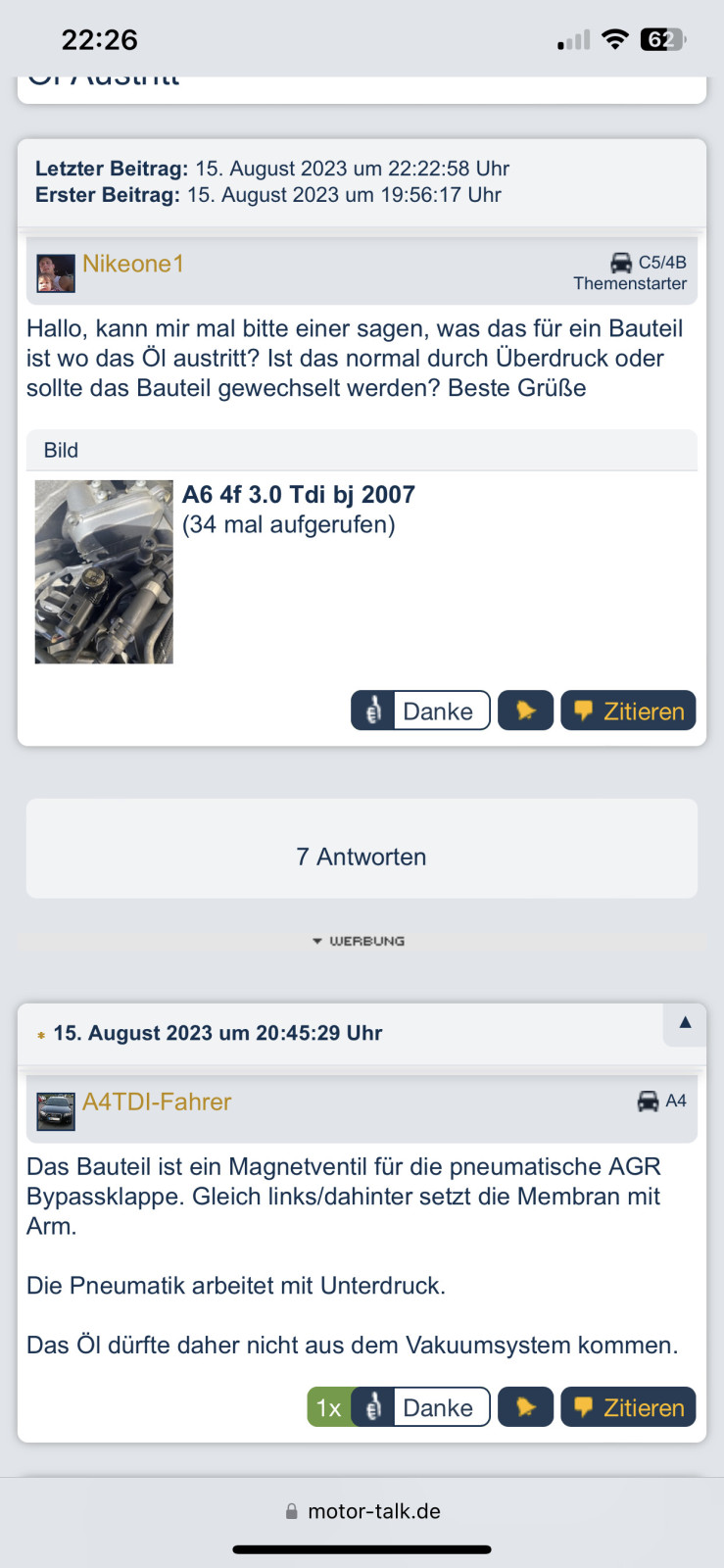Show the 7 Antworten replies
The image size is (724, 1568).
[362, 856]
